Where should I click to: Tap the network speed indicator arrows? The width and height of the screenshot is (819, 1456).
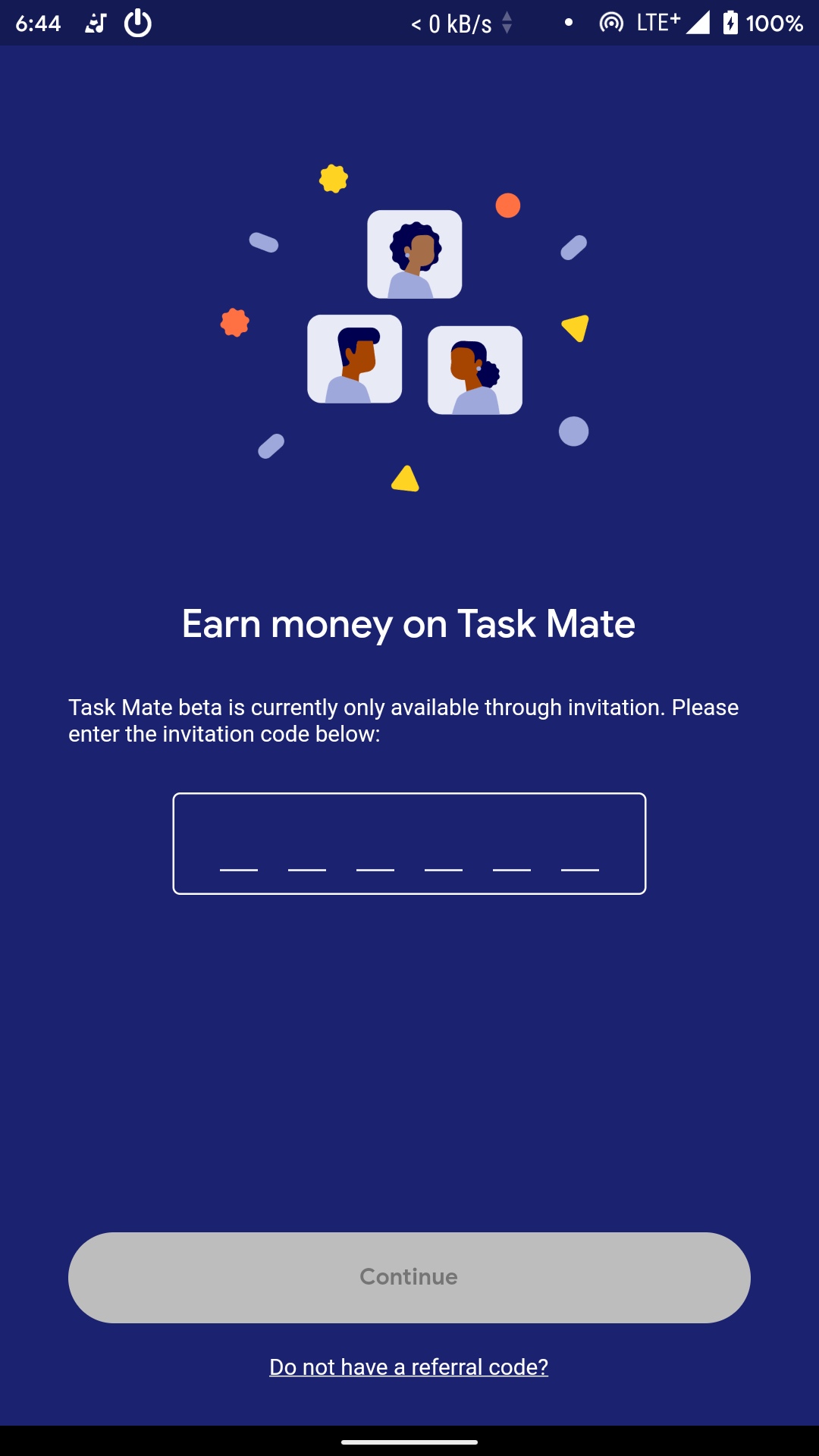point(507,23)
